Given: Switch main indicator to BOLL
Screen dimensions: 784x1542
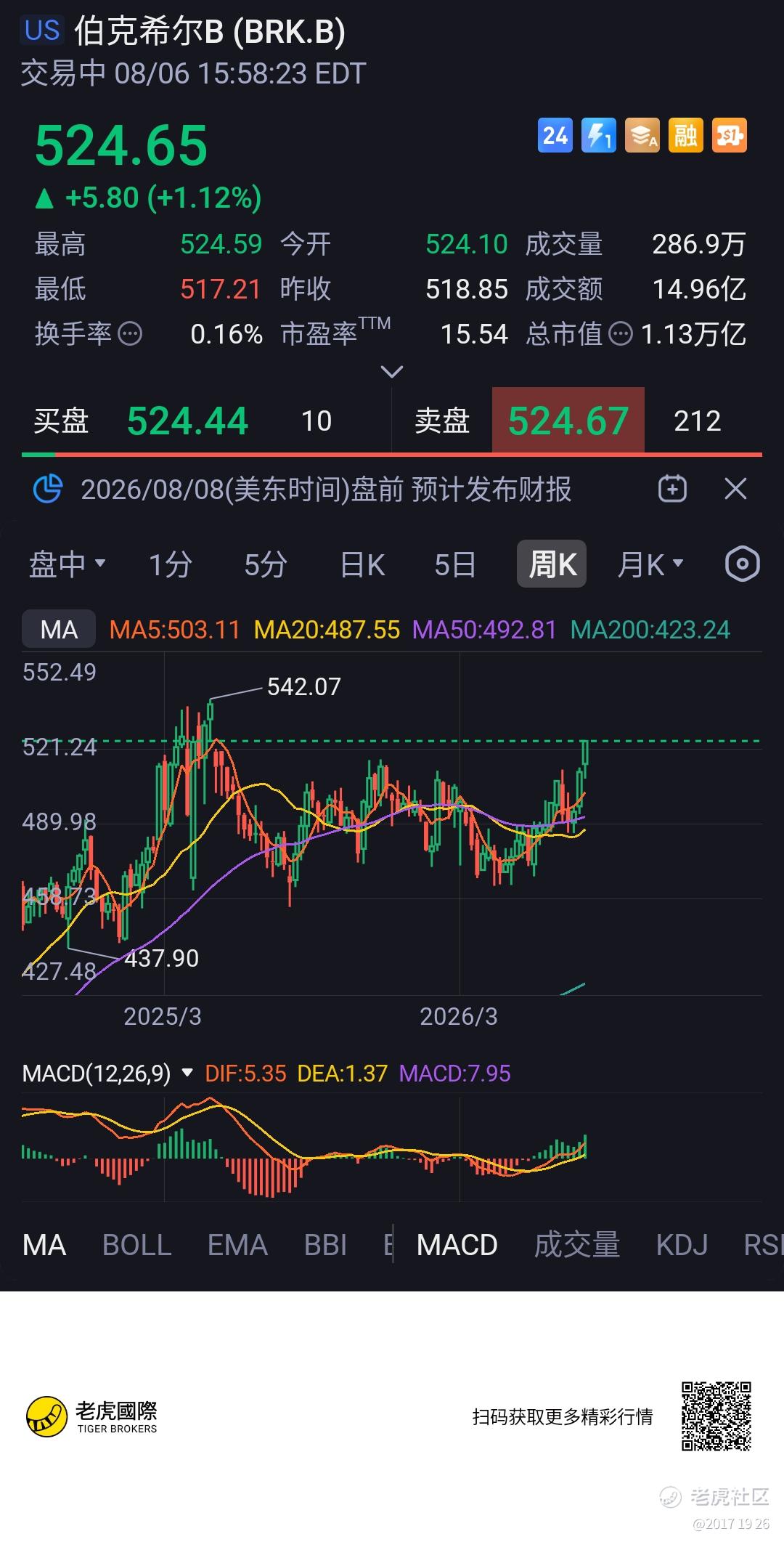Looking at the screenshot, I should (x=137, y=1245).
